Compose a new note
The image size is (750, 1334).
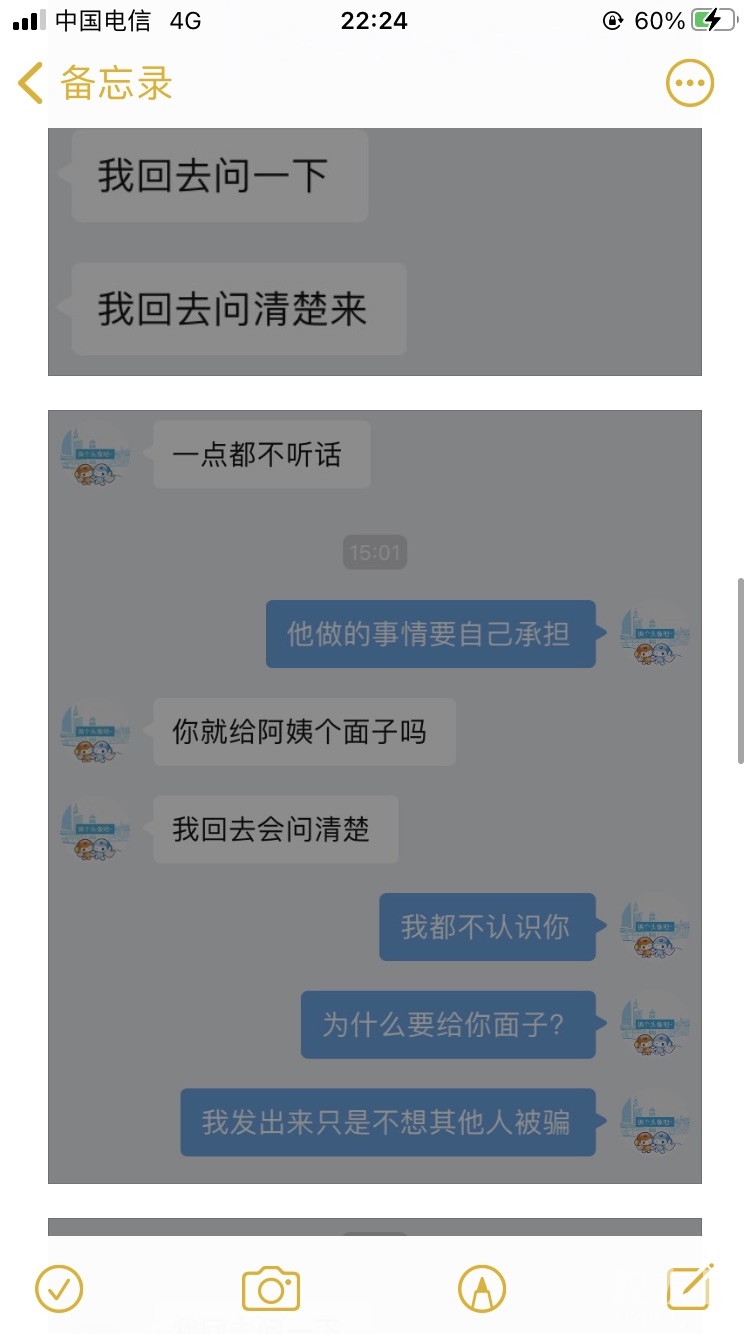[x=690, y=1287]
